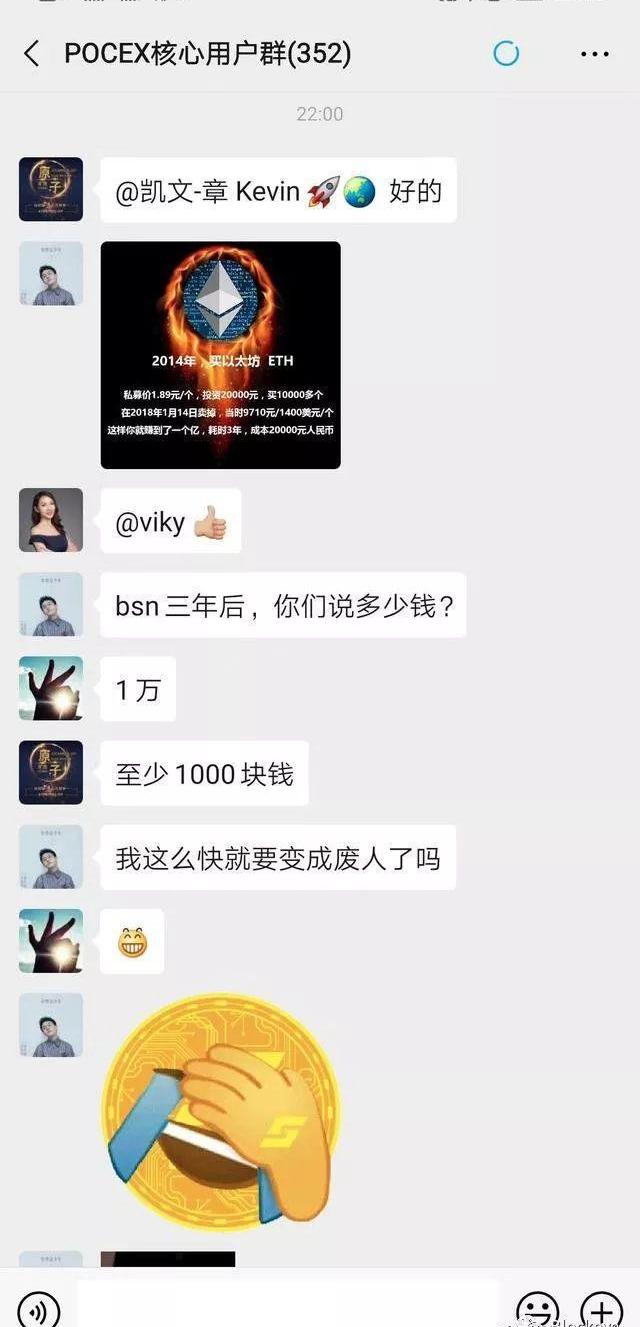Focus the message text field
This screenshot has height=1327, width=640.
click(288, 1305)
